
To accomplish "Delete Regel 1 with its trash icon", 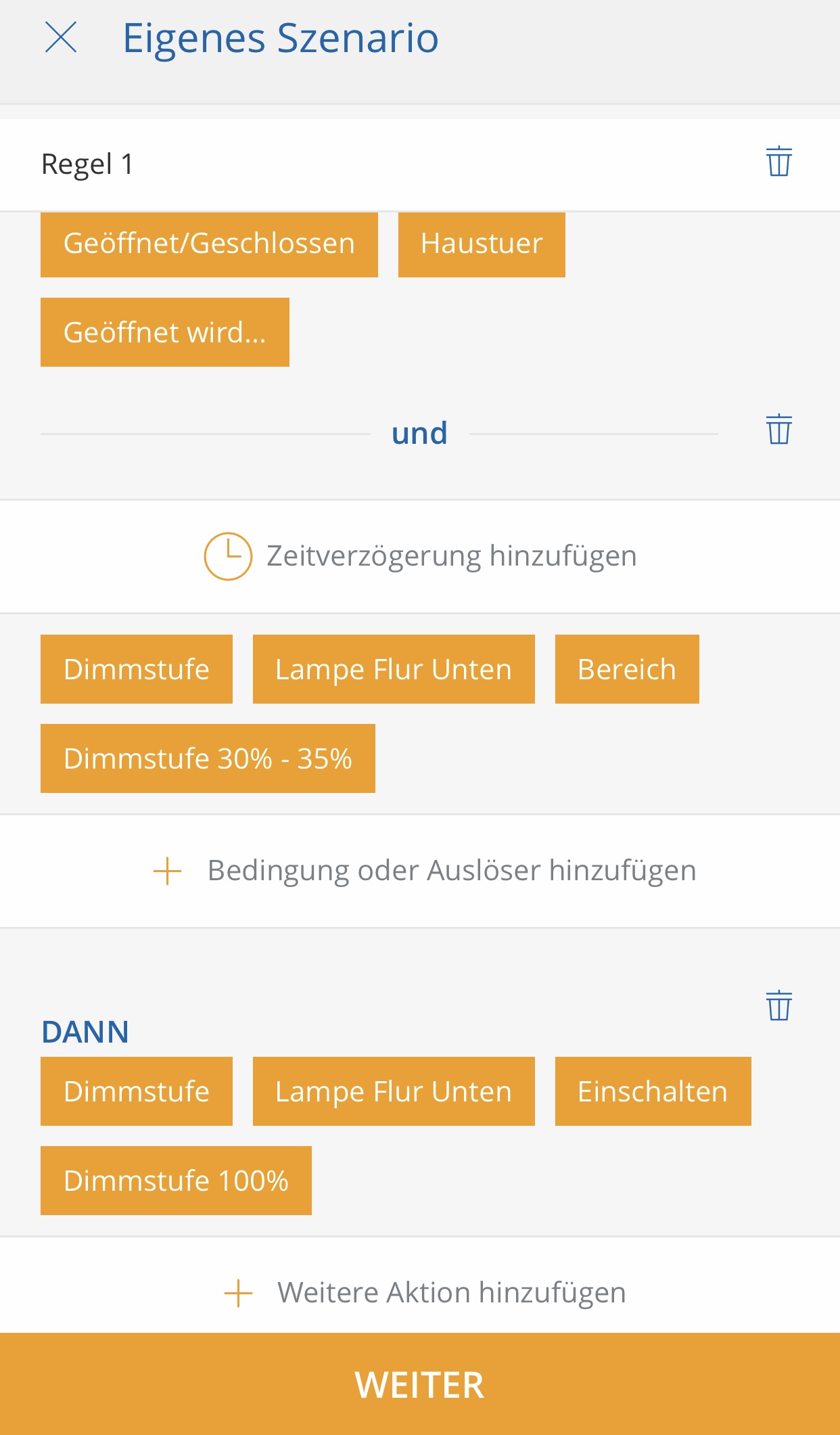I will click(778, 162).
